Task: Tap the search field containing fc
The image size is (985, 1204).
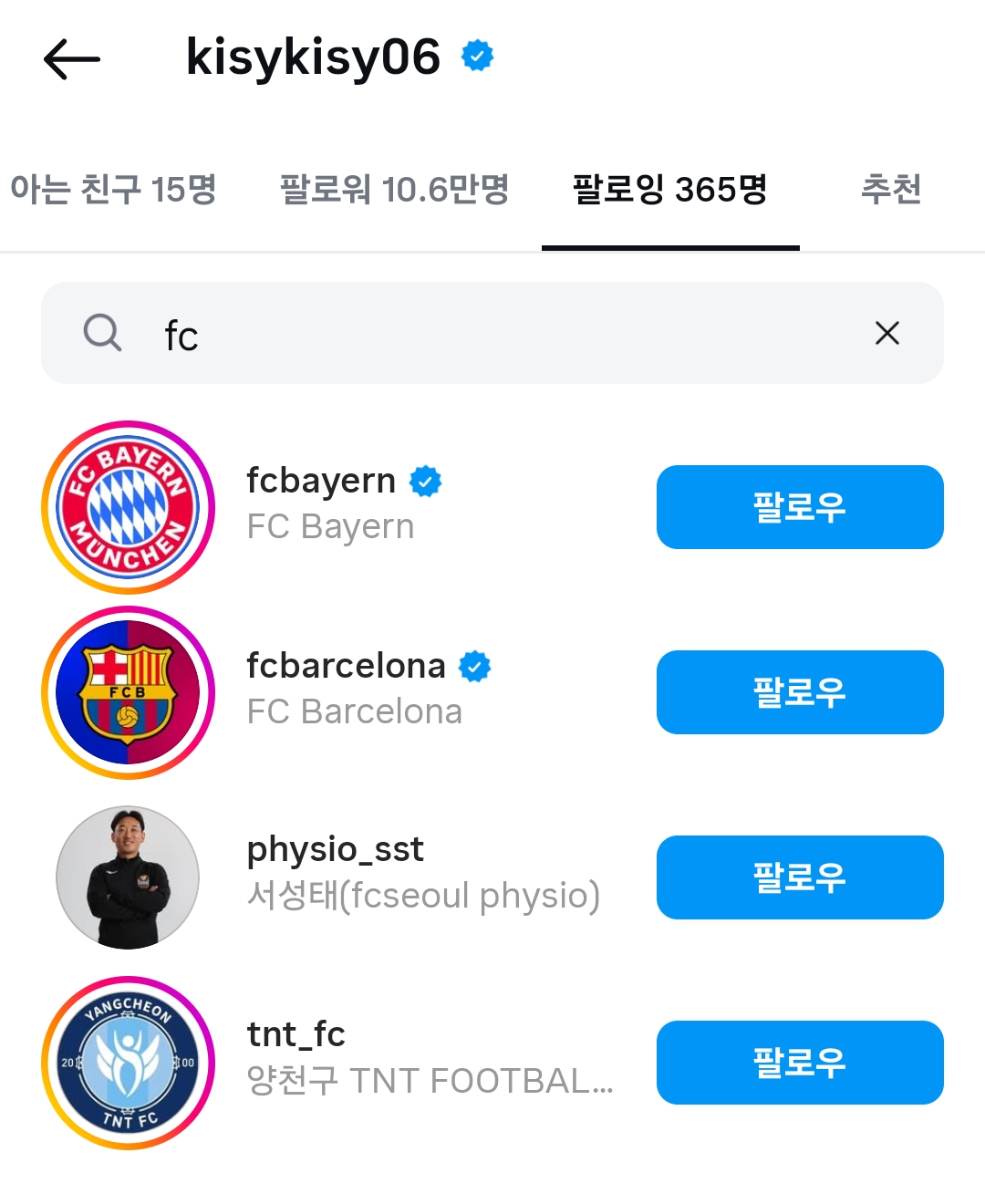Action: click(474, 334)
